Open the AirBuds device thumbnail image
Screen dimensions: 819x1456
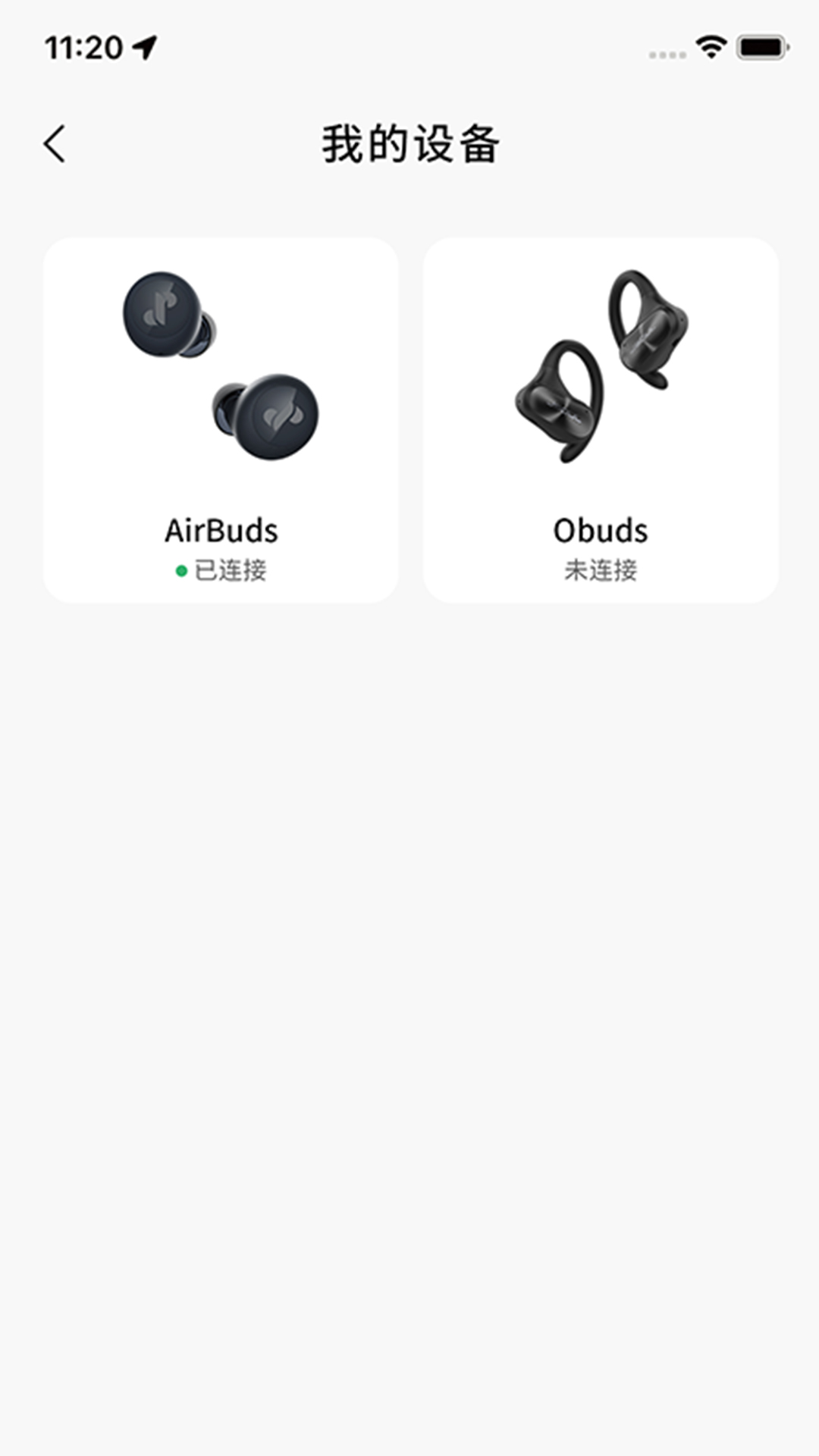tap(220, 364)
